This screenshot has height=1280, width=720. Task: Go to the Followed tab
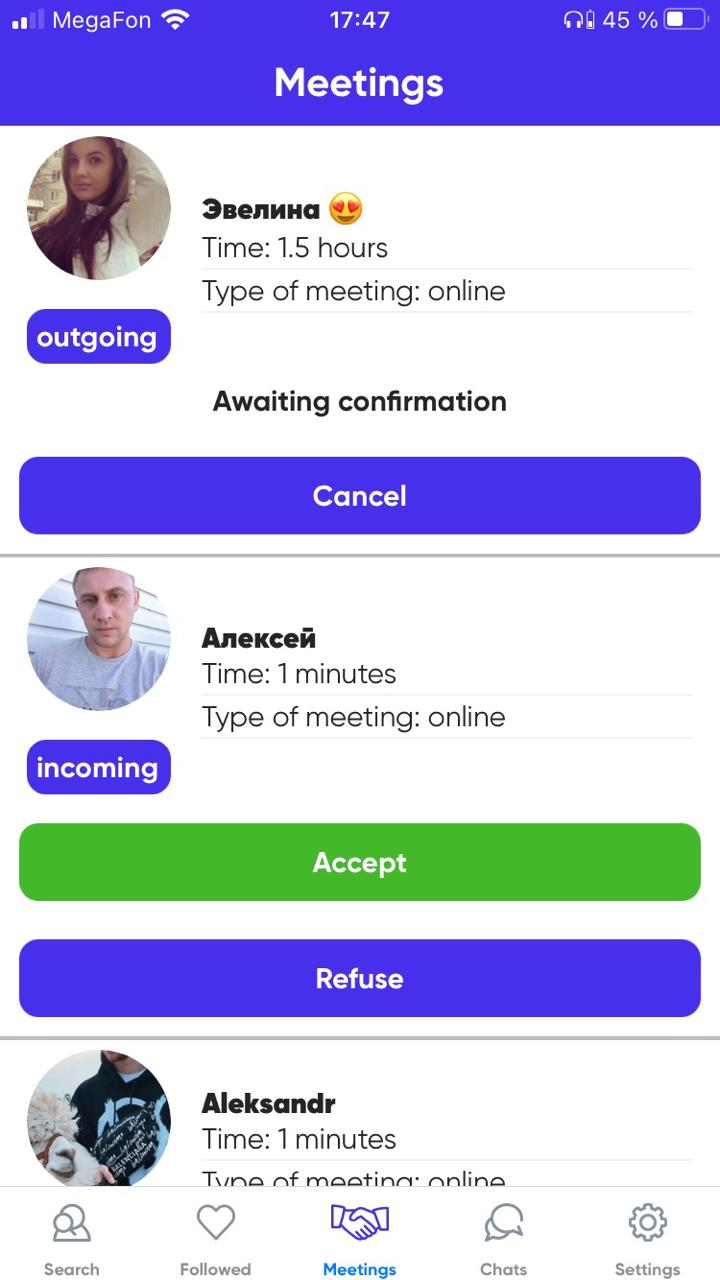click(x=215, y=1238)
